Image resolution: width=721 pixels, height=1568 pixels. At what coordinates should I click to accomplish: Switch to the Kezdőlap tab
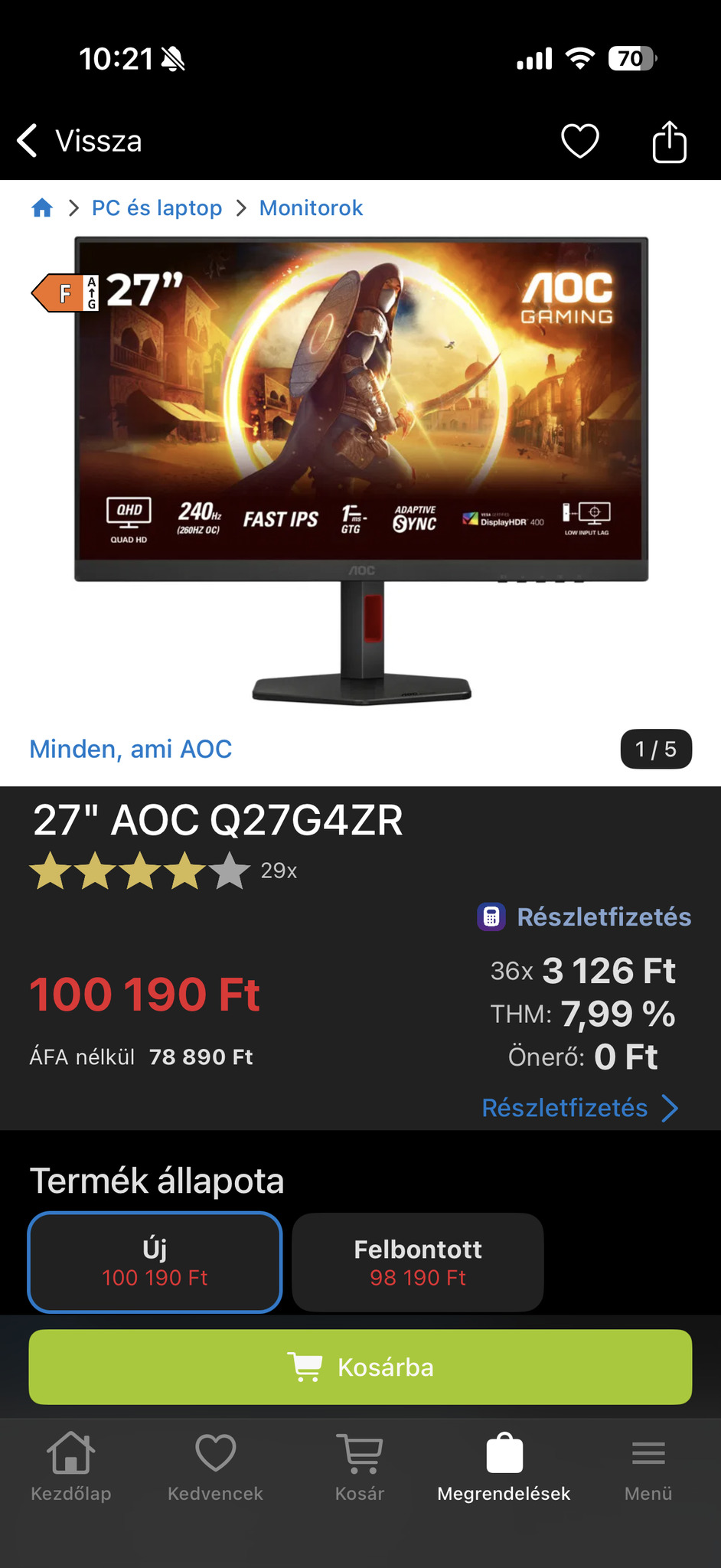click(x=71, y=1466)
